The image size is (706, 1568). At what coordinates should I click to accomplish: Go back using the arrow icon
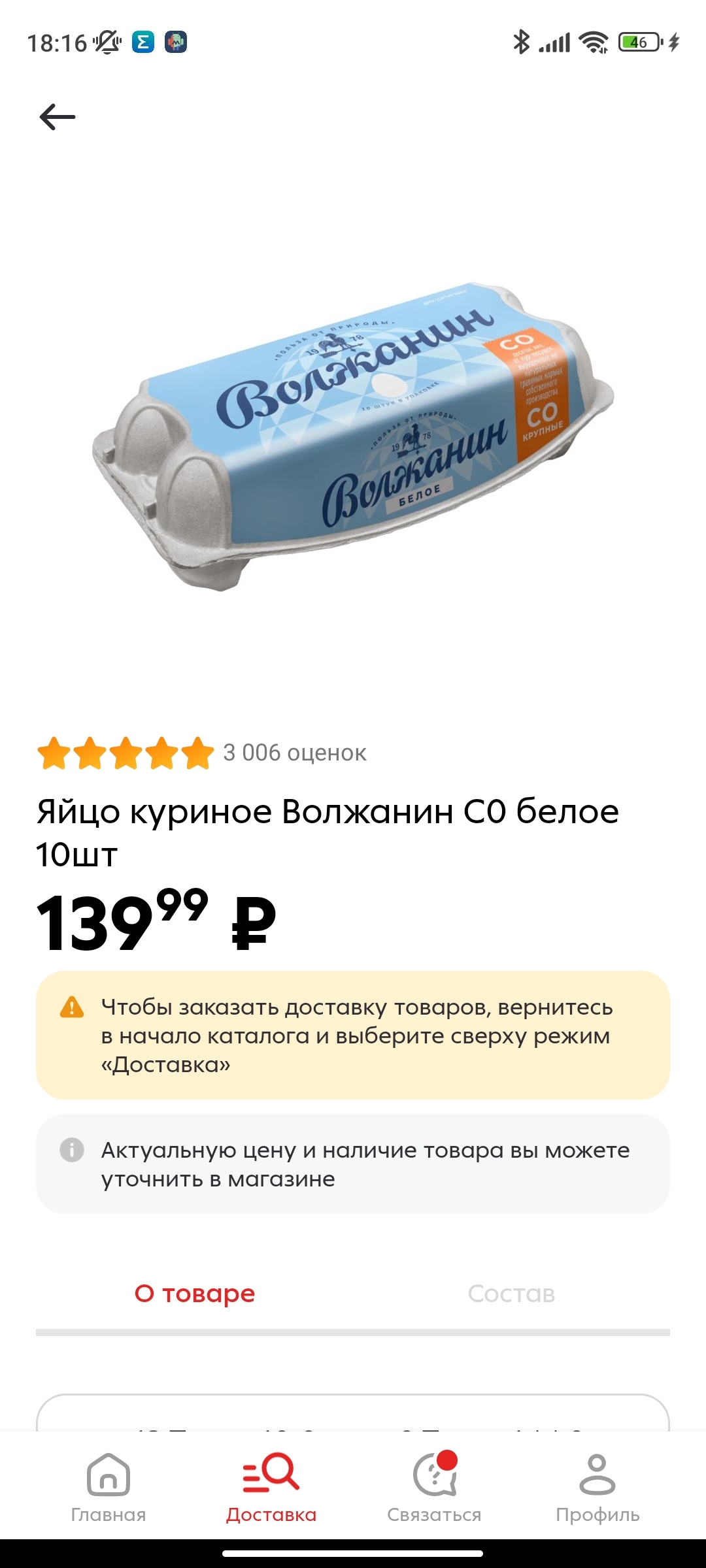coord(58,118)
